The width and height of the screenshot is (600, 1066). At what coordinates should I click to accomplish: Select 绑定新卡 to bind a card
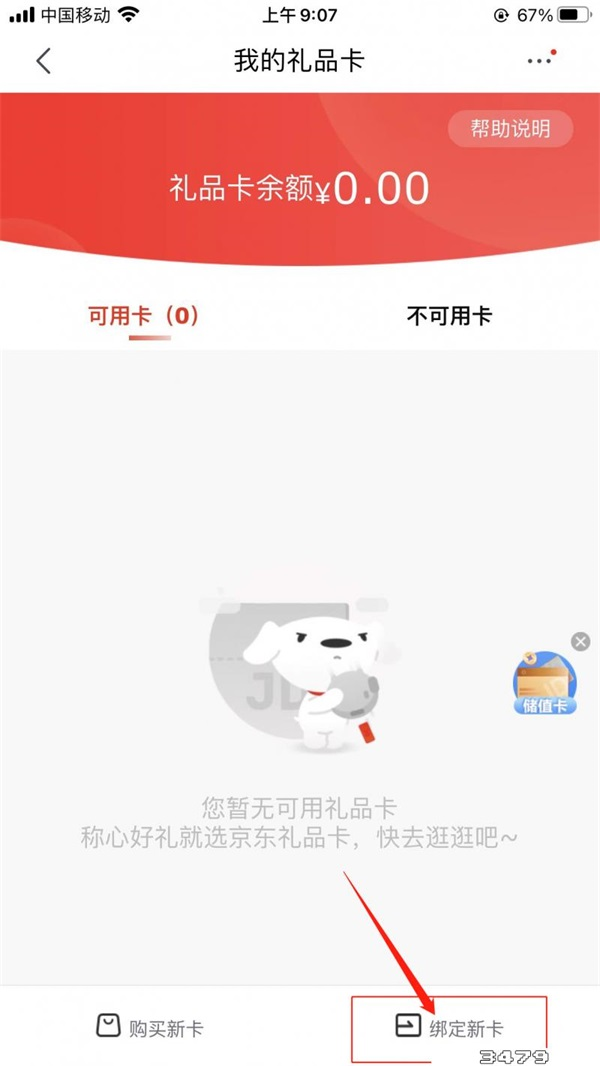(x=449, y=1027)
